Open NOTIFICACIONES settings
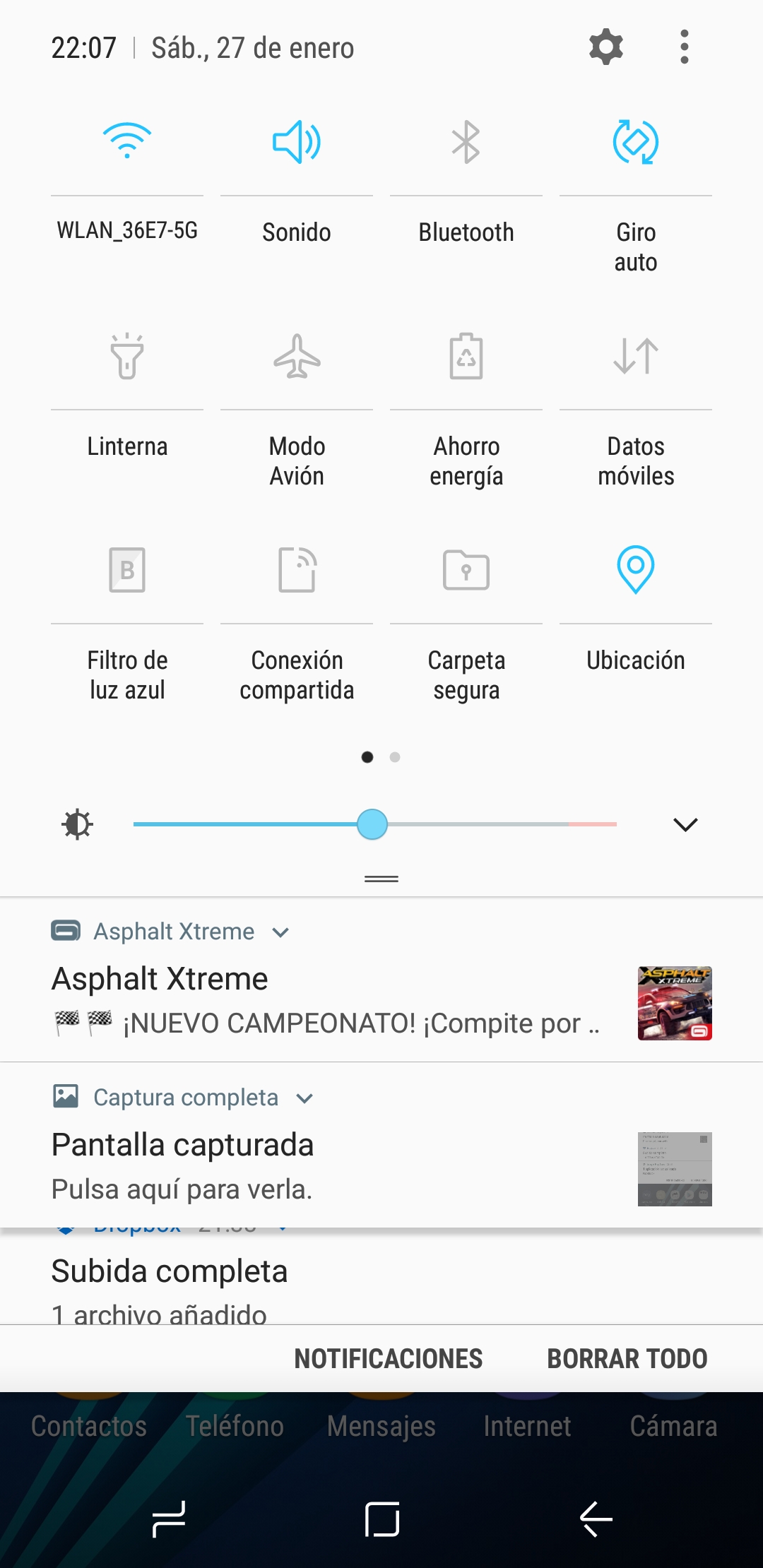 click(x=388, y=1359)
